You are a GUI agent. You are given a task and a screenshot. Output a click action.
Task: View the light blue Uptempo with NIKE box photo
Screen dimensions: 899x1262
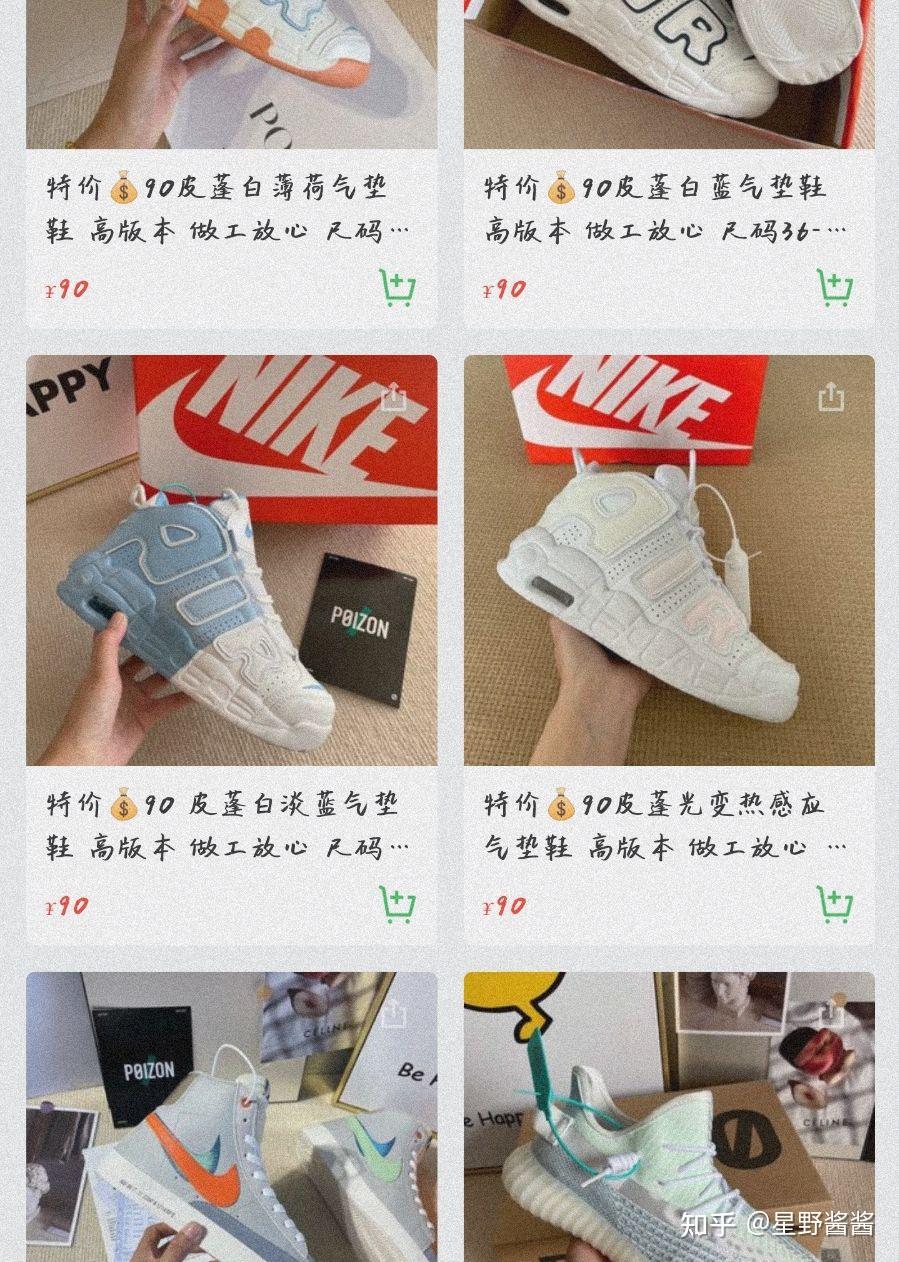tap(230, 560)
